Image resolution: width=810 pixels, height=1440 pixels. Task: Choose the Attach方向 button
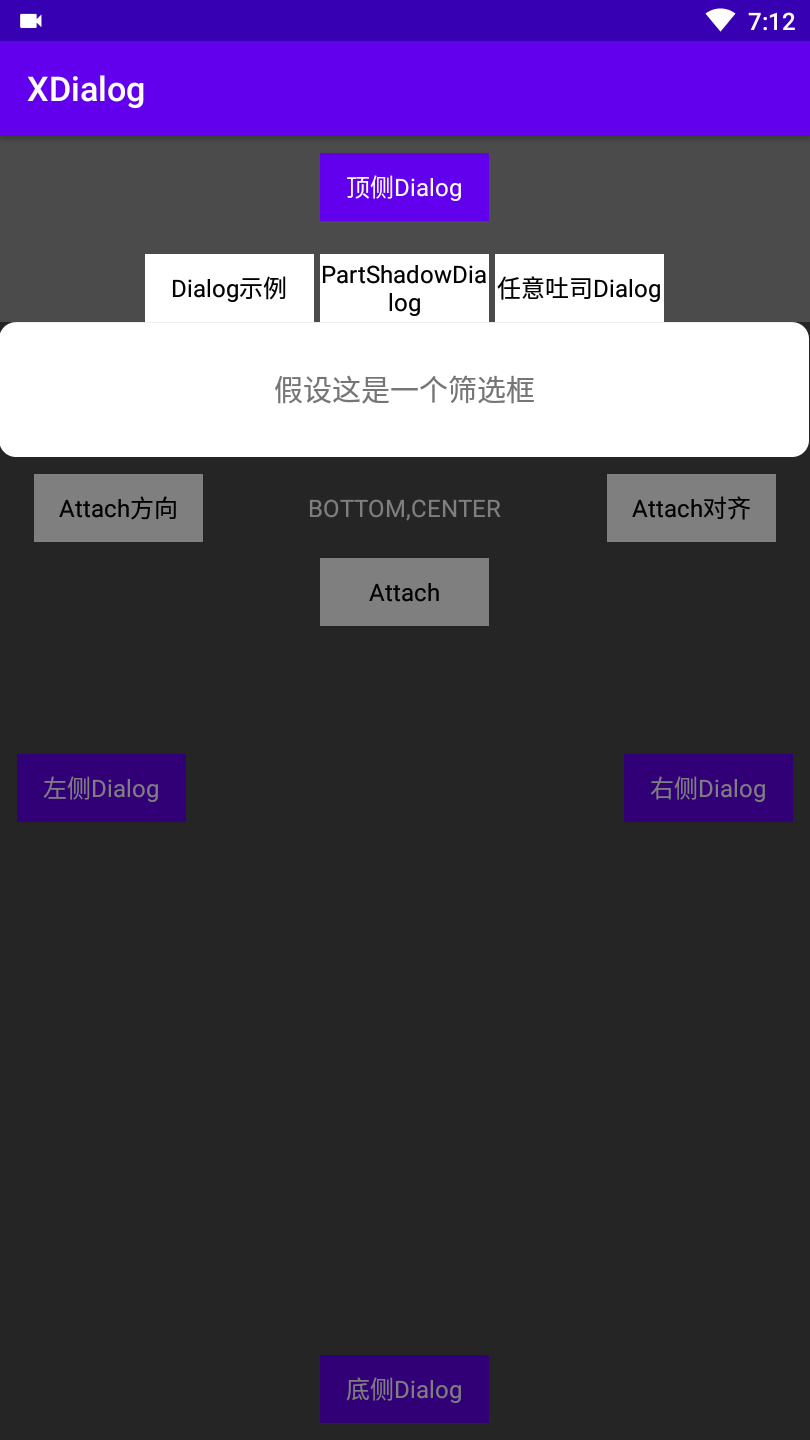tap(118, 508)
